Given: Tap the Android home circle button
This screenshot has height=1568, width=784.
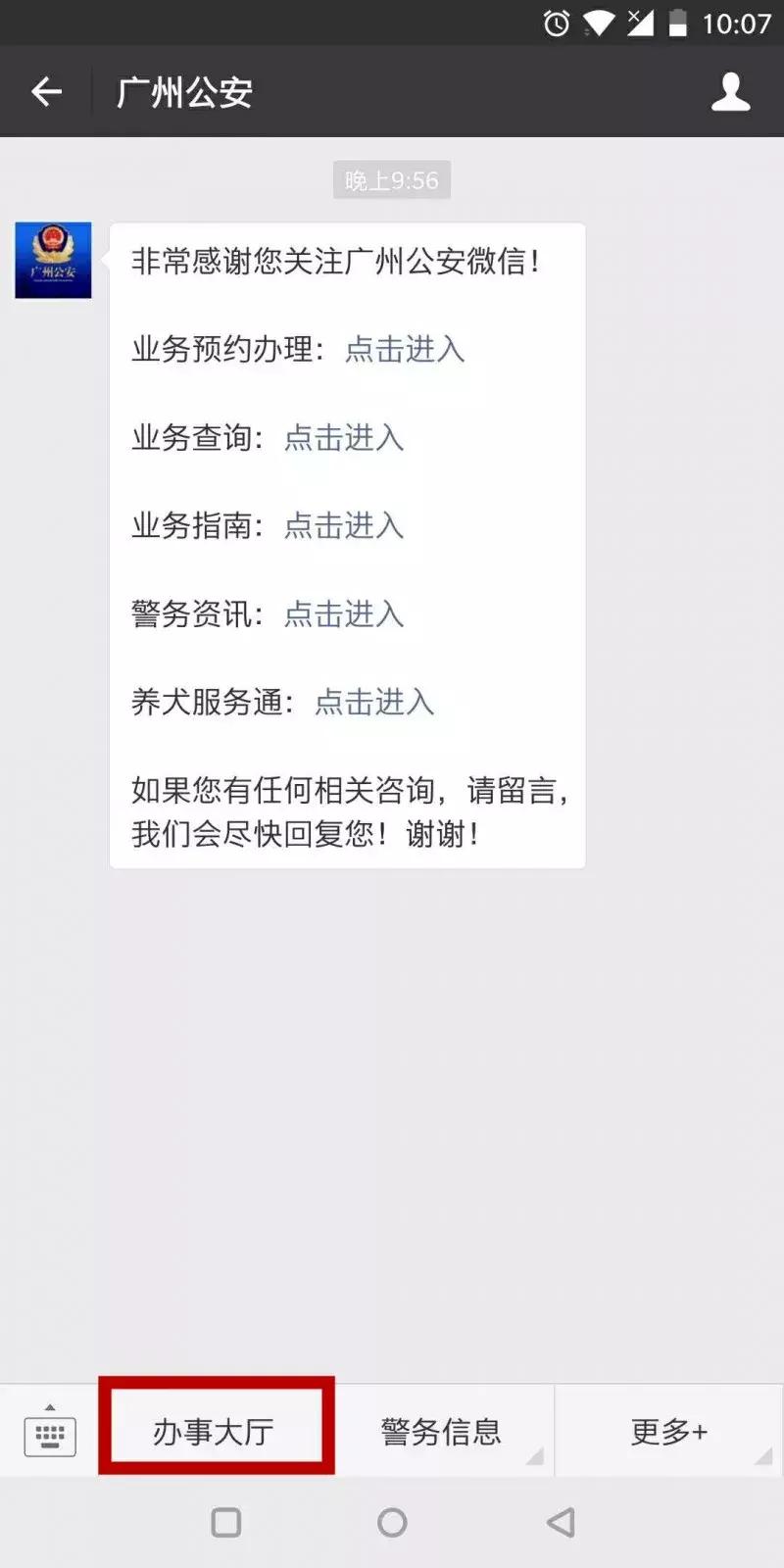Looking at the screenshot, I should 392,1522.
